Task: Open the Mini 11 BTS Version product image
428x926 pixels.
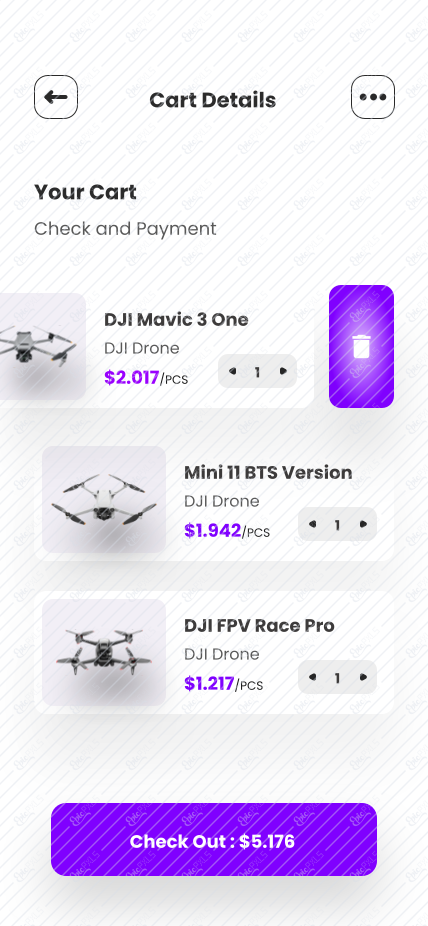Action: [x=104, y=500]
